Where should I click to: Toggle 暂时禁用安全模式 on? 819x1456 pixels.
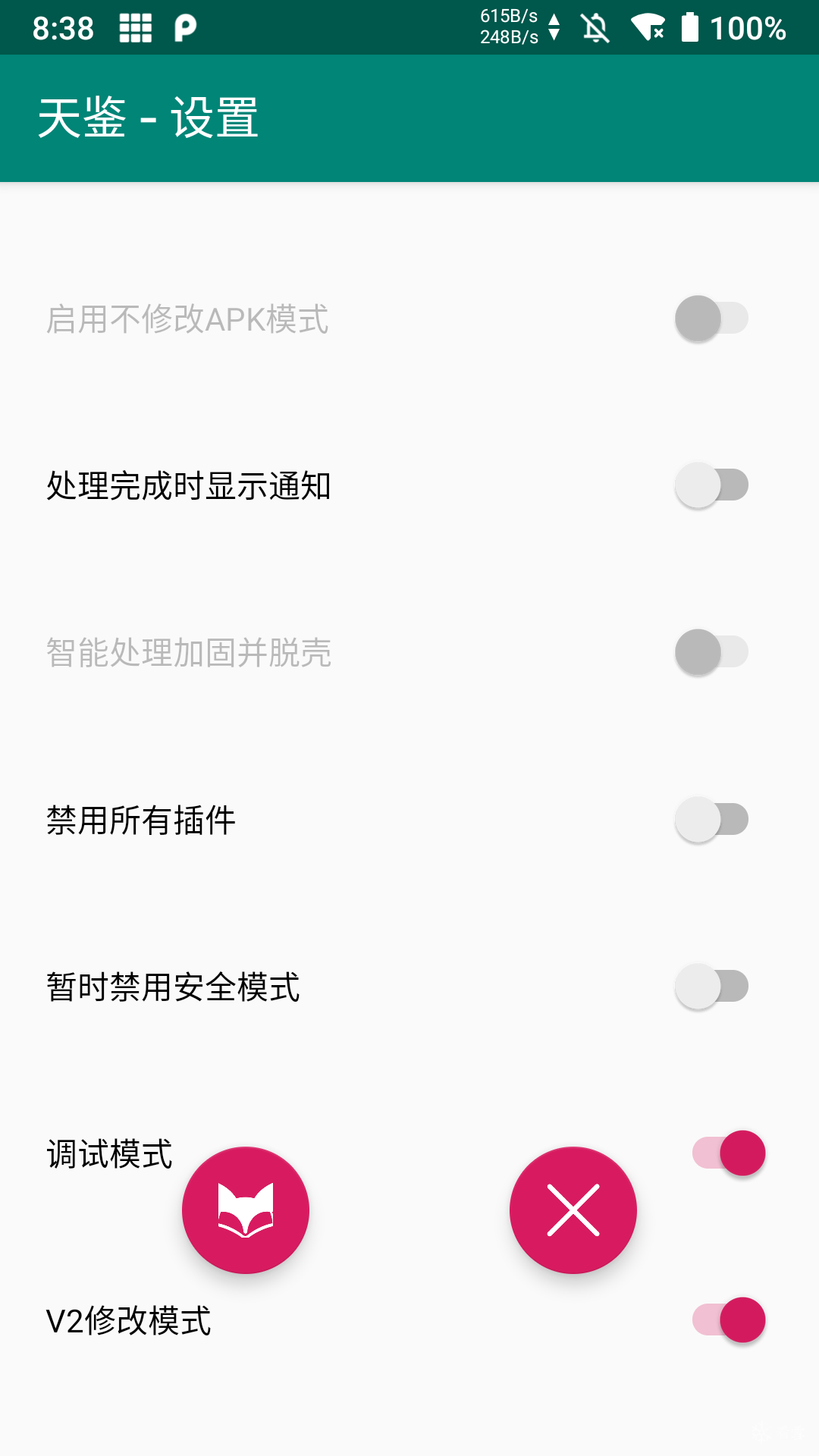click(x=712, y=986)
